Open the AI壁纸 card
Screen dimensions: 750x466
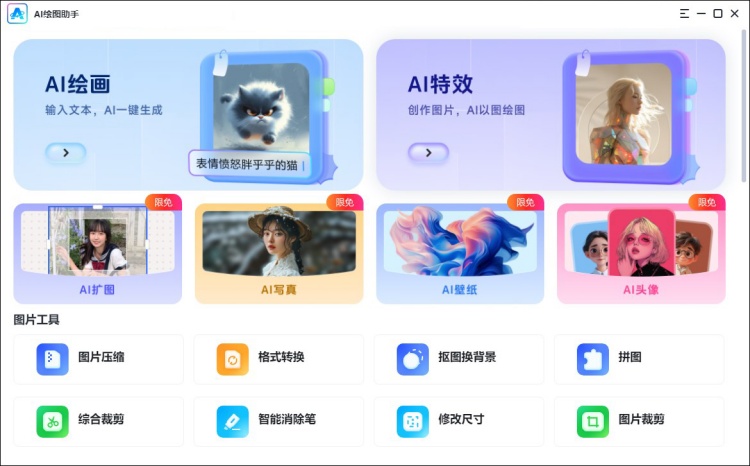pos(460,253)
